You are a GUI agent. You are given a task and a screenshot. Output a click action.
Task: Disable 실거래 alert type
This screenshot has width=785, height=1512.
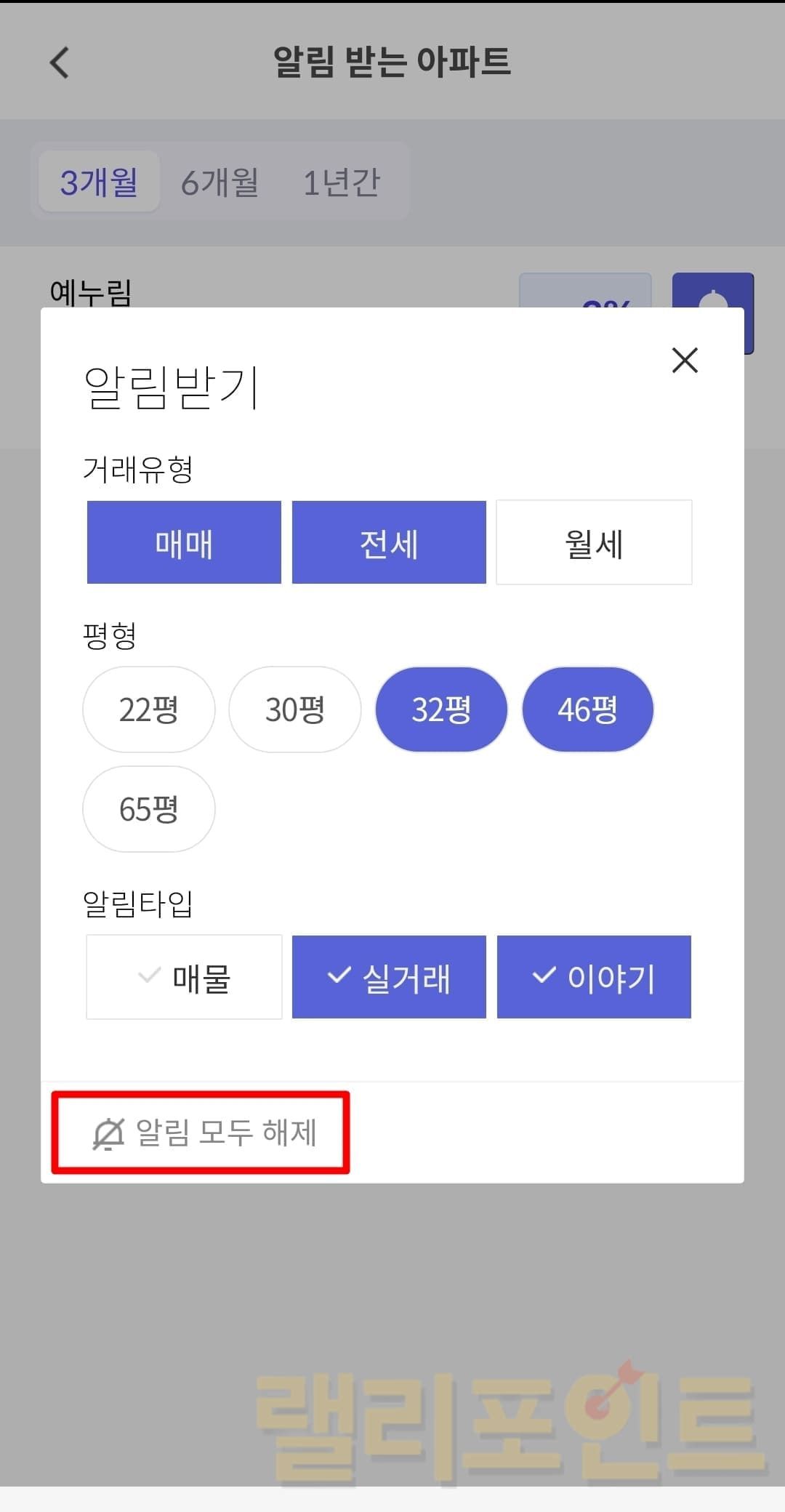click(x=389, y=977)
